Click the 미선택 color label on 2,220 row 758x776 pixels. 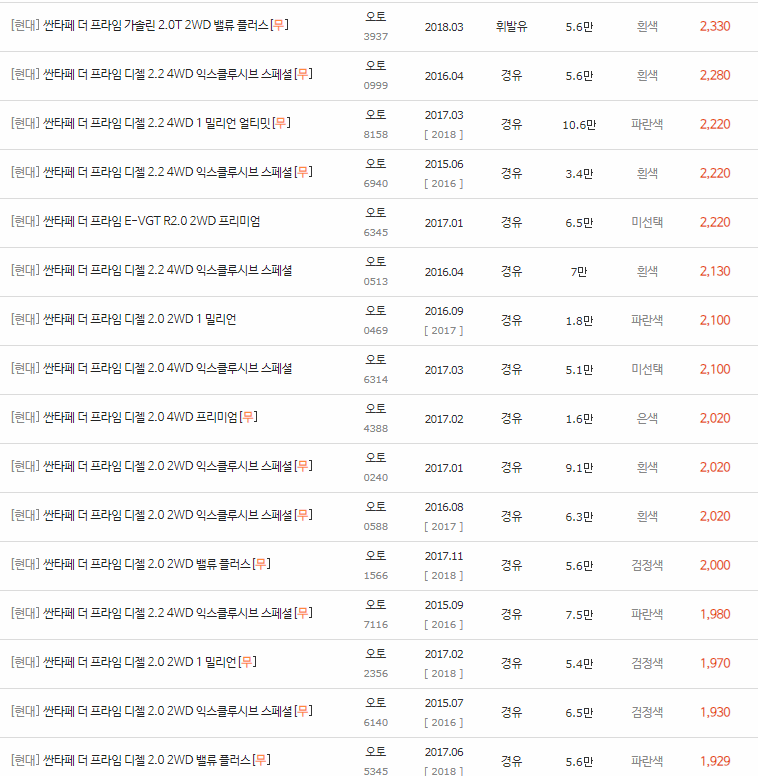[647, 223]
